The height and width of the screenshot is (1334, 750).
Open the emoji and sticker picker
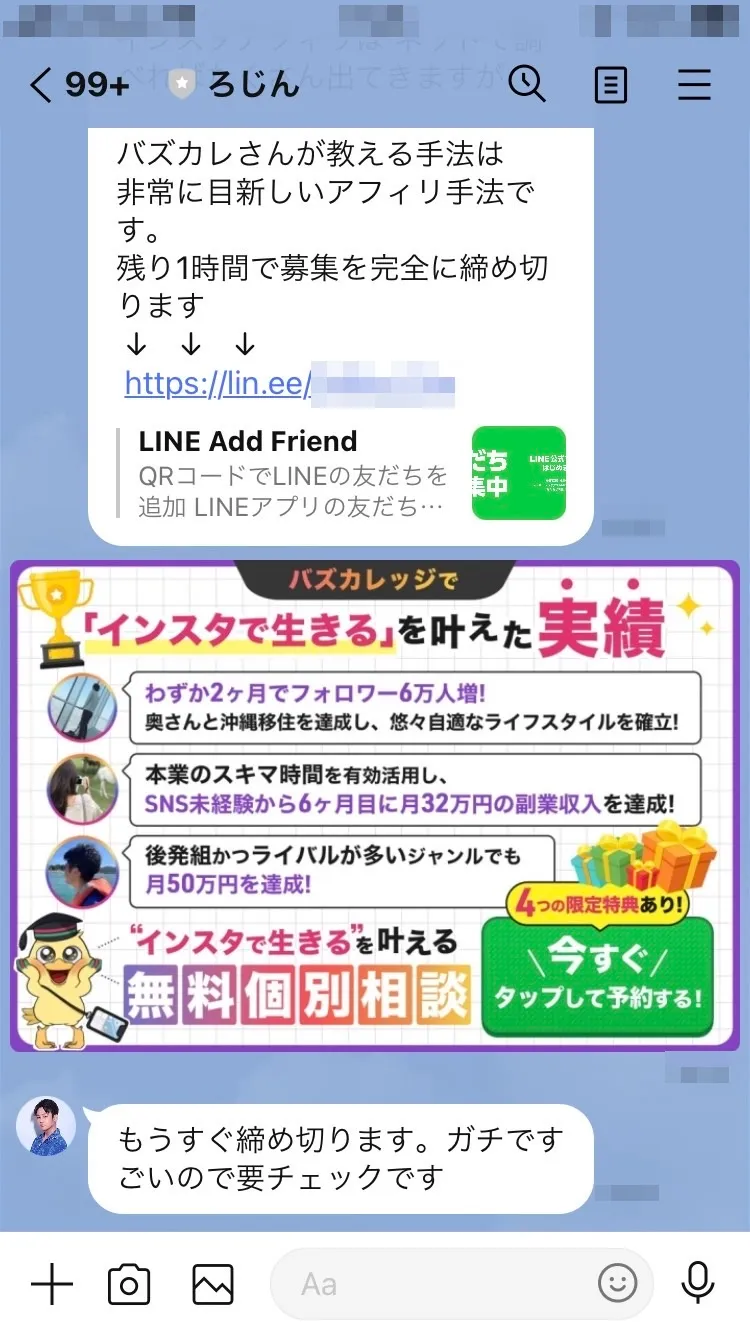coord(617,1284)
